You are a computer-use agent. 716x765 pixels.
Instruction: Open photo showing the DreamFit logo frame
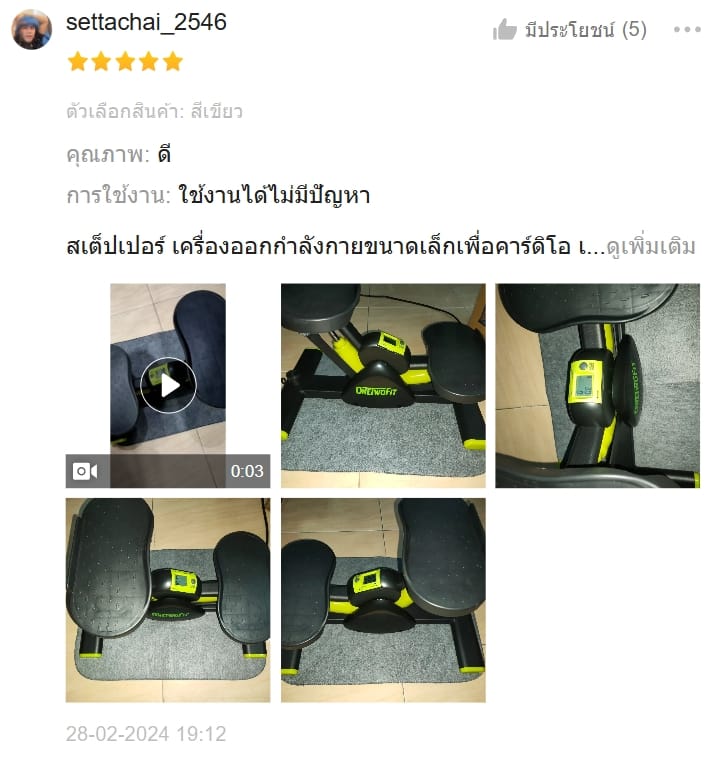pyautogui.click(x=383, y=385)
